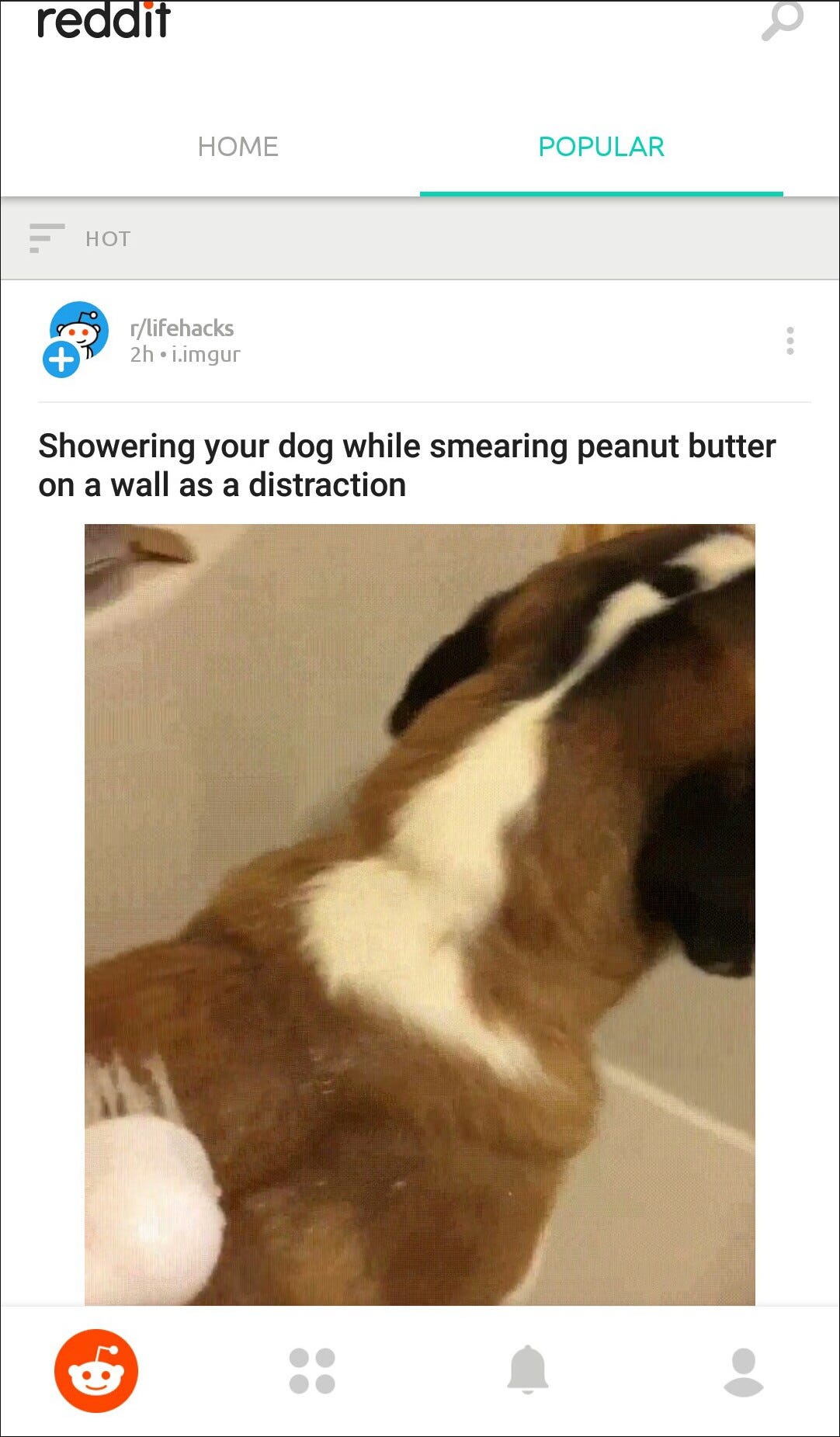Open the profile tab
Image resolution: width=840 pixels, height=1437 pixels.
(x=743, y=1370)
